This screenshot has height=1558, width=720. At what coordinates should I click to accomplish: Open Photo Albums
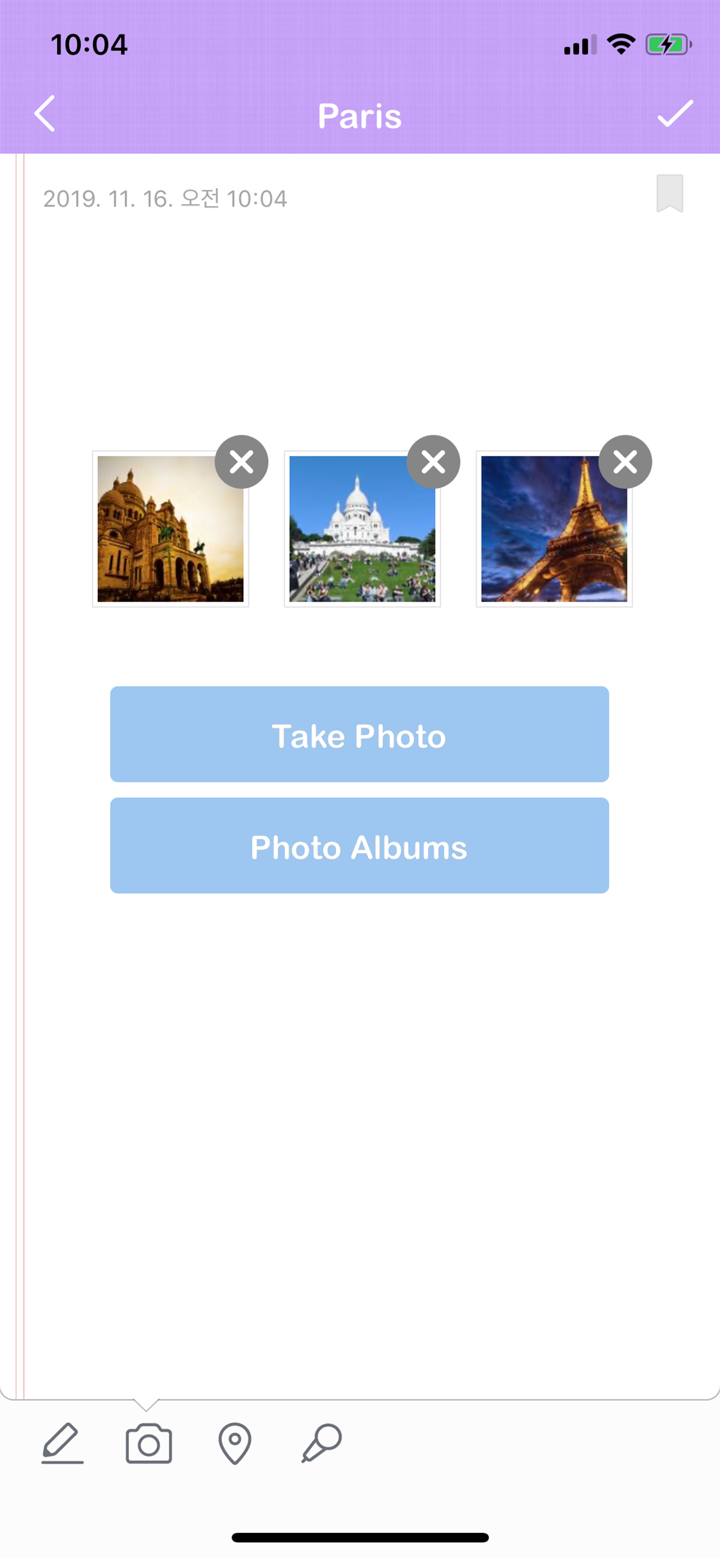click(x=359, y=845)
